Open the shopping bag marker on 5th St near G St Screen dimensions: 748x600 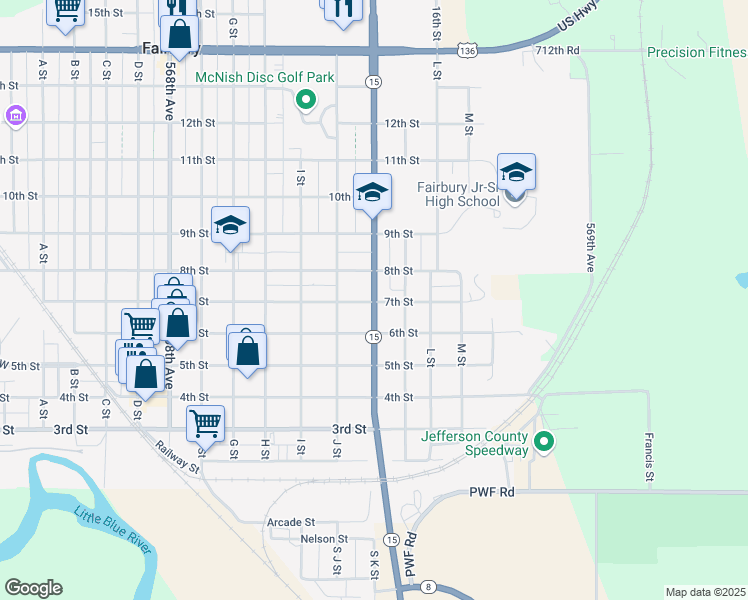pyautogui.click(x=248, y=354)
